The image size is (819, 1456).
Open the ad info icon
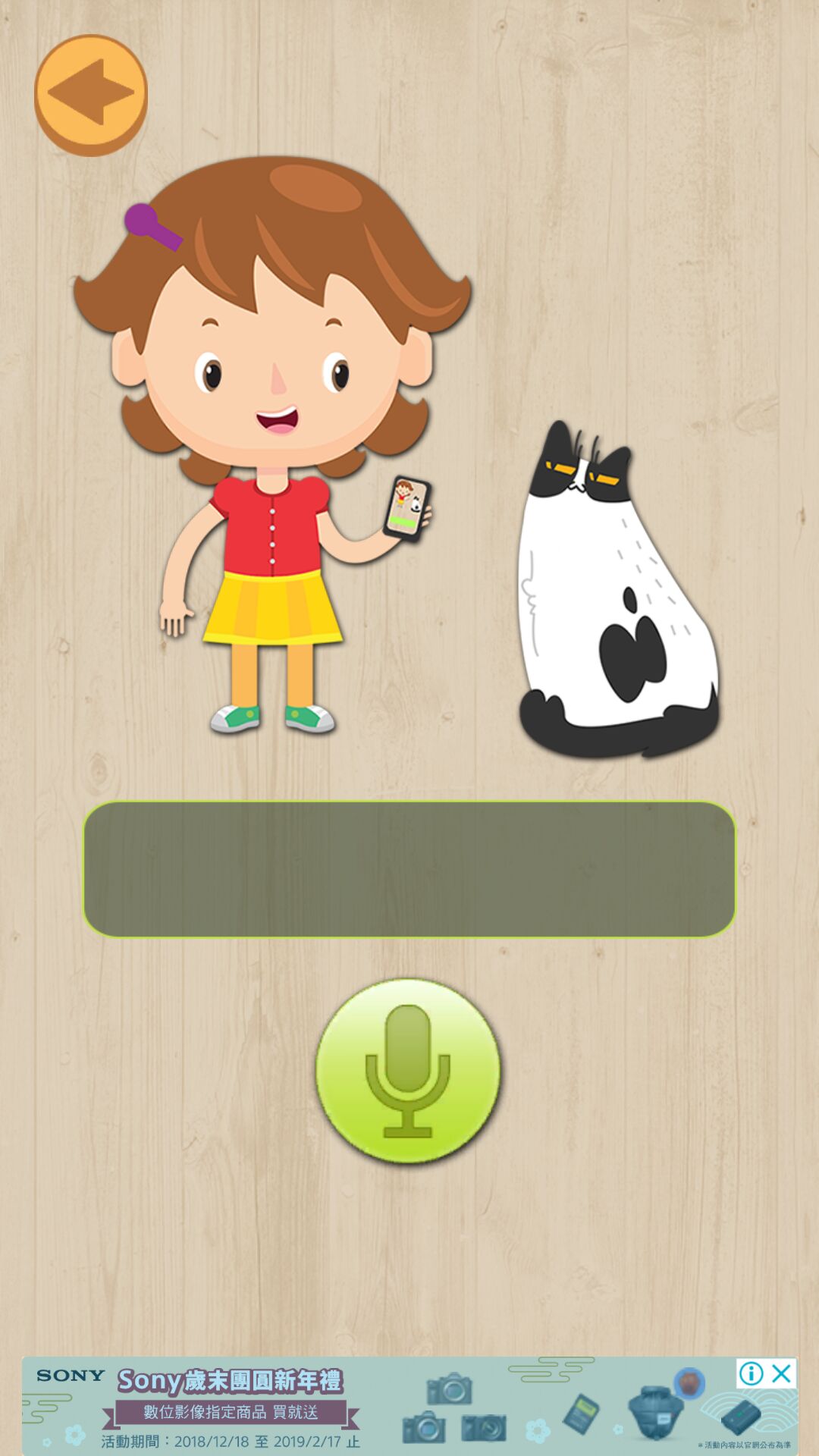(x=751, y=1373)
